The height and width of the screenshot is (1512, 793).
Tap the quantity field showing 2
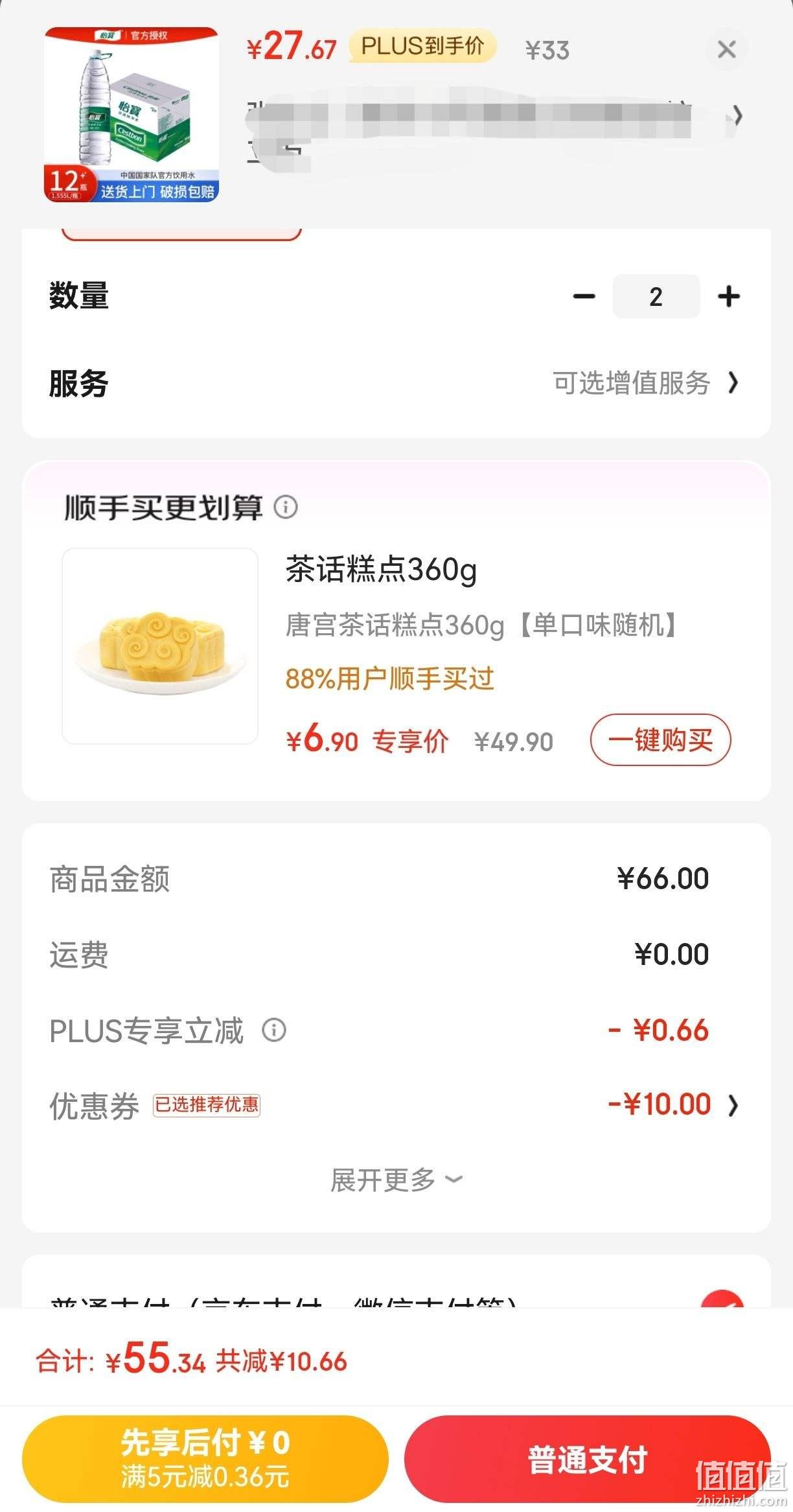[656, 296]
